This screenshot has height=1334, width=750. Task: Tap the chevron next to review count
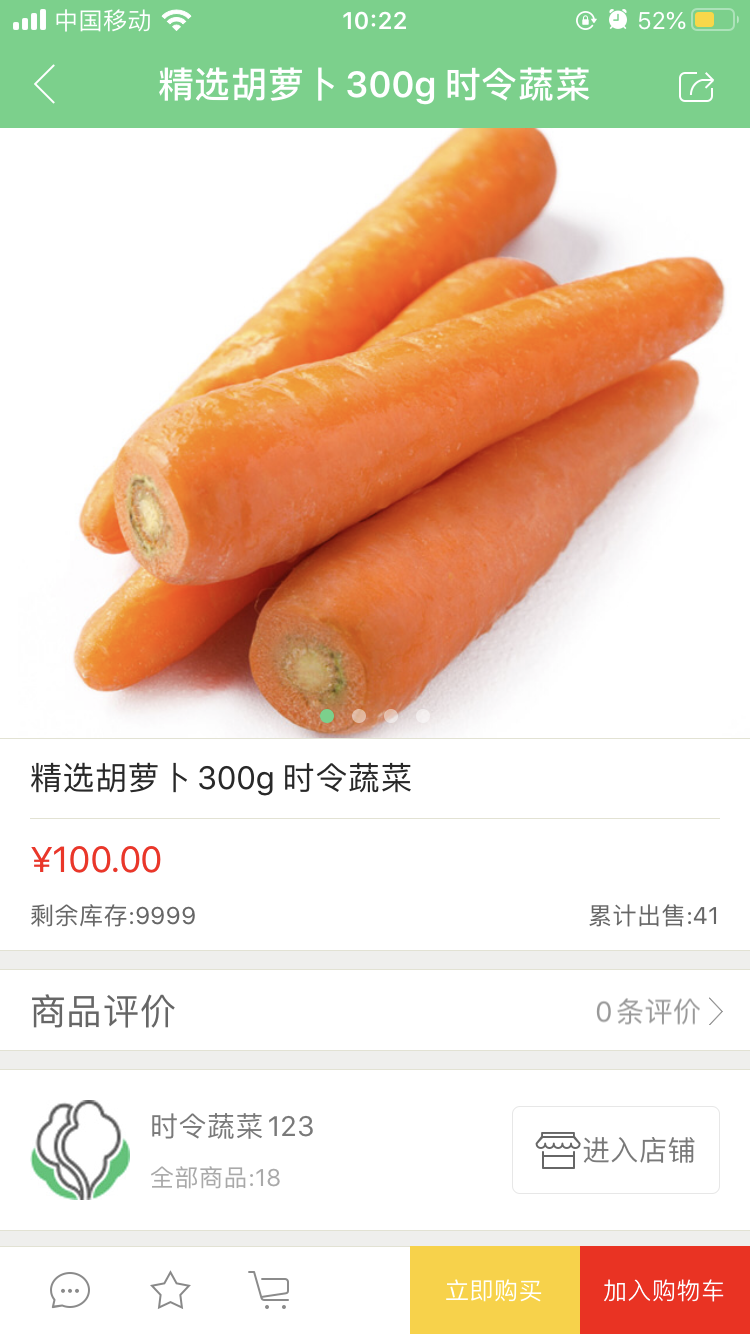coord(714,1010)
